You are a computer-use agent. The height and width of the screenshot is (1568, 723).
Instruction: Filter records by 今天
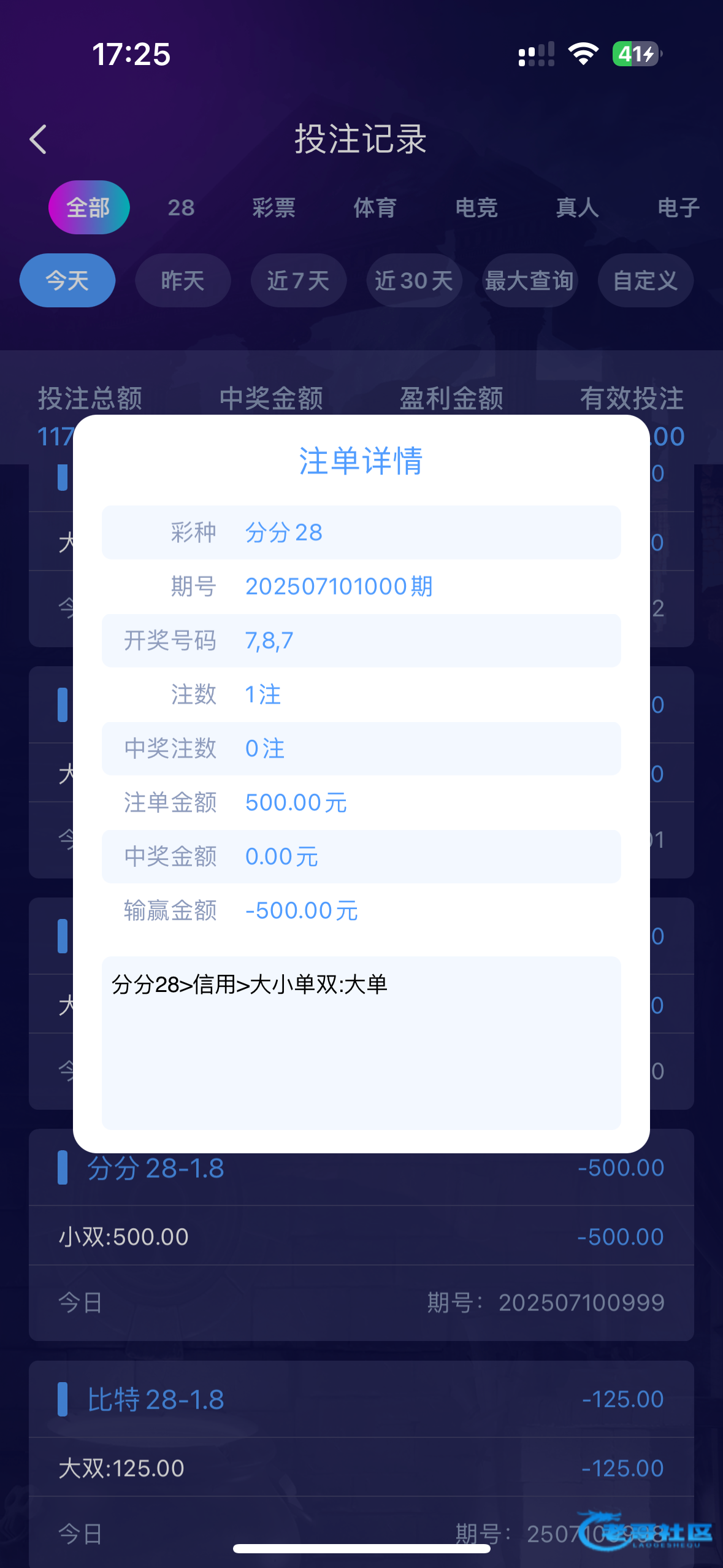coord(67,280)
